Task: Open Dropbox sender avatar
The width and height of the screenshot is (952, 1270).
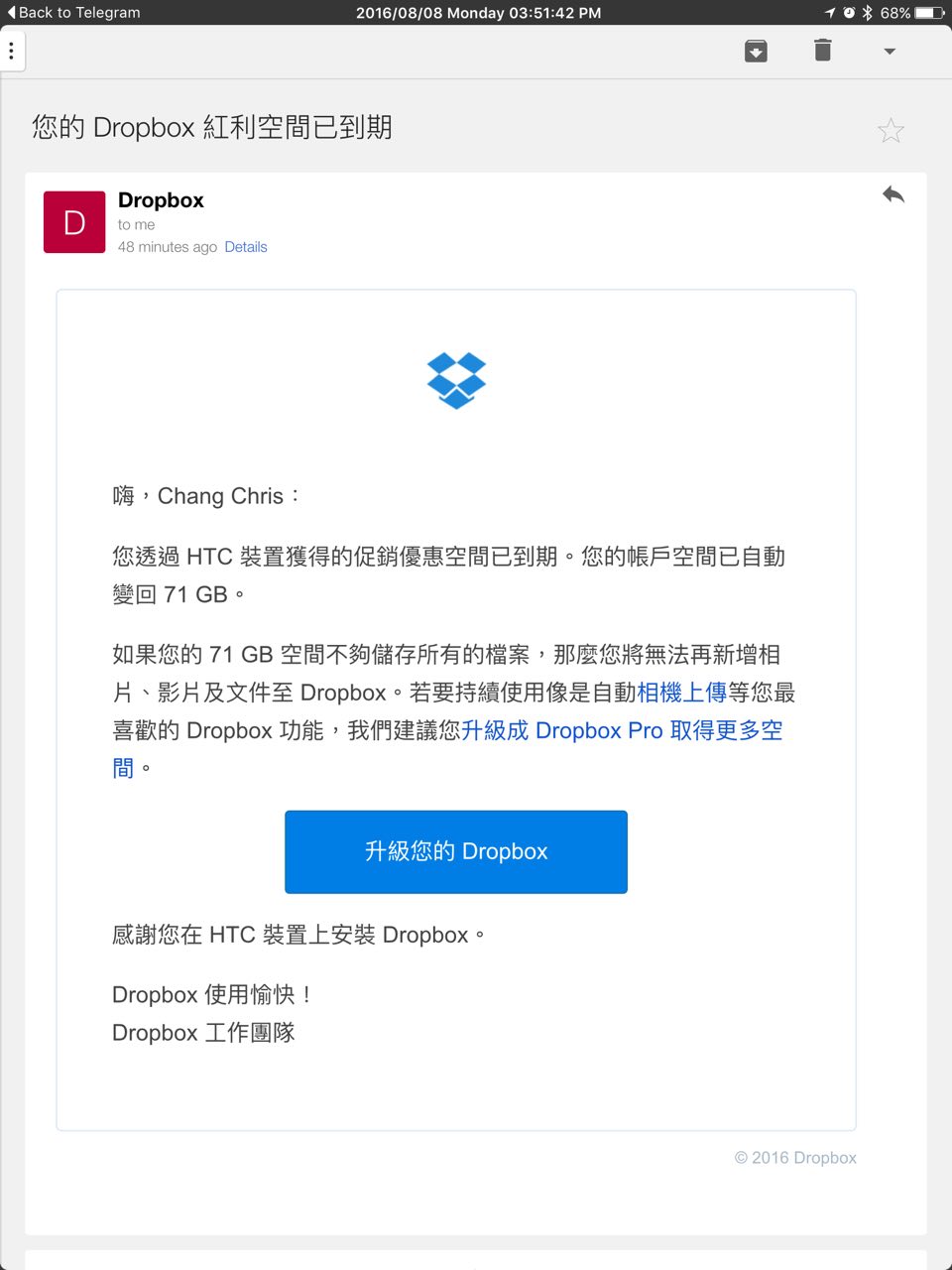Action: pos(74,222)
